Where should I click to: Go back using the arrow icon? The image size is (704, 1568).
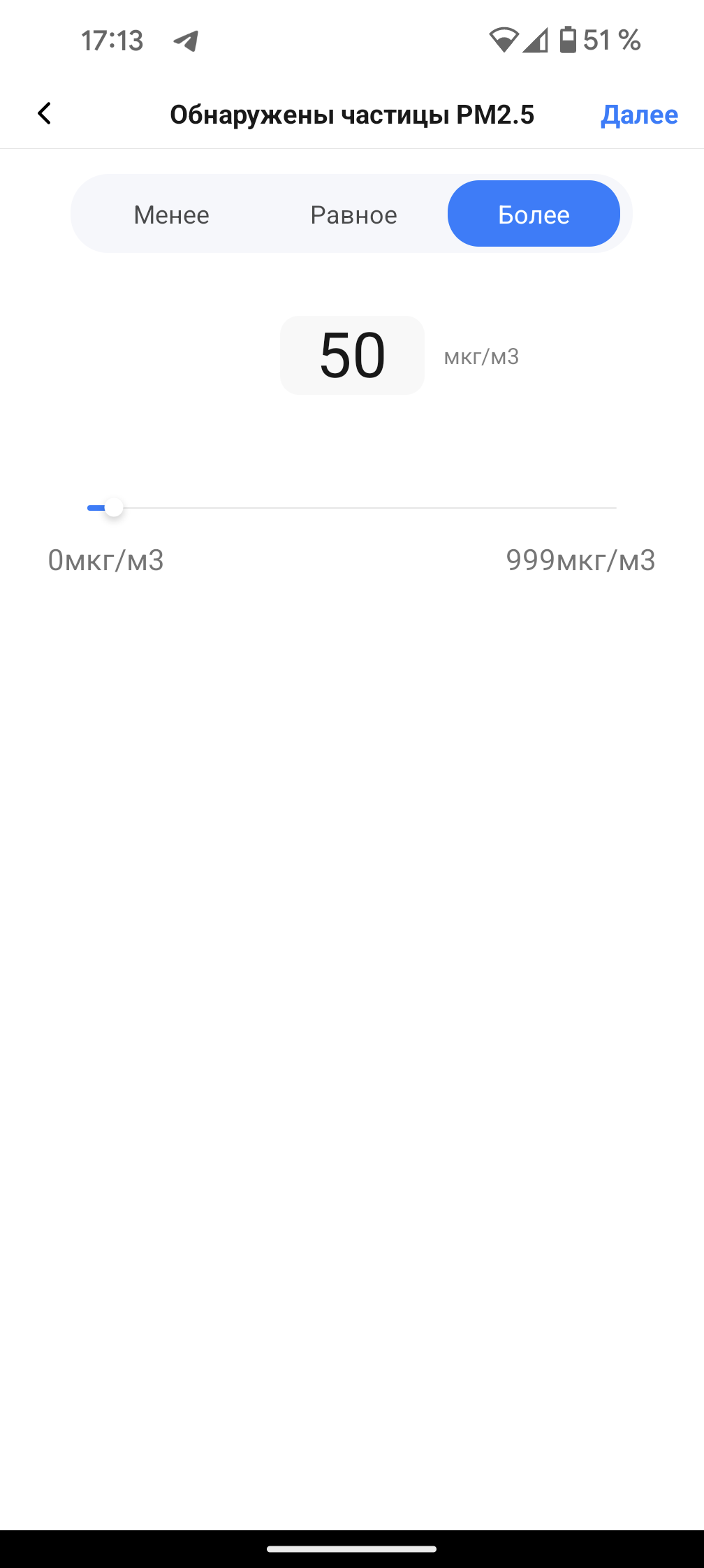[45, 113]
